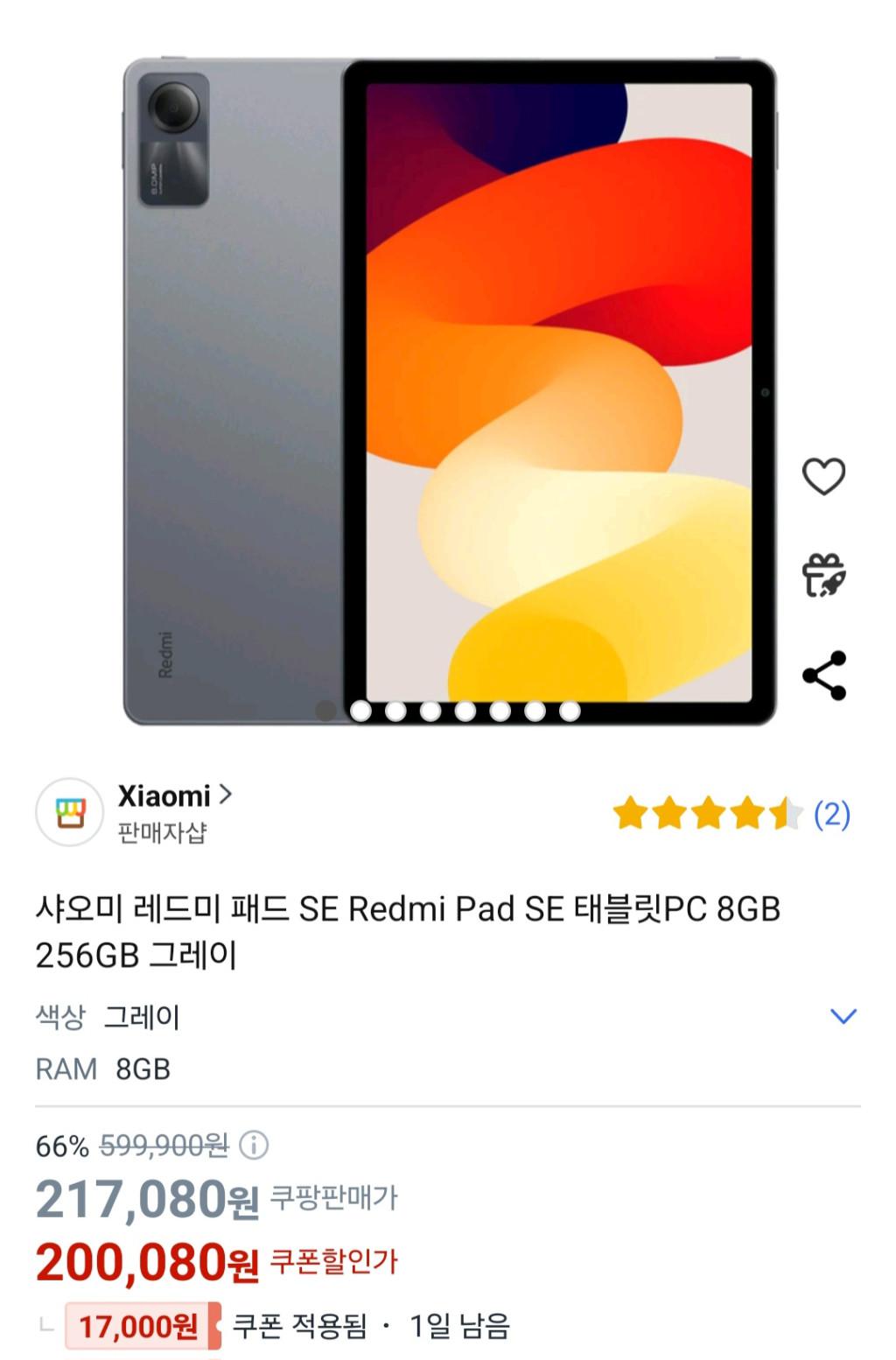Open the star rating reviews
Screen dimensions: 896x1360
click(731, 814)
